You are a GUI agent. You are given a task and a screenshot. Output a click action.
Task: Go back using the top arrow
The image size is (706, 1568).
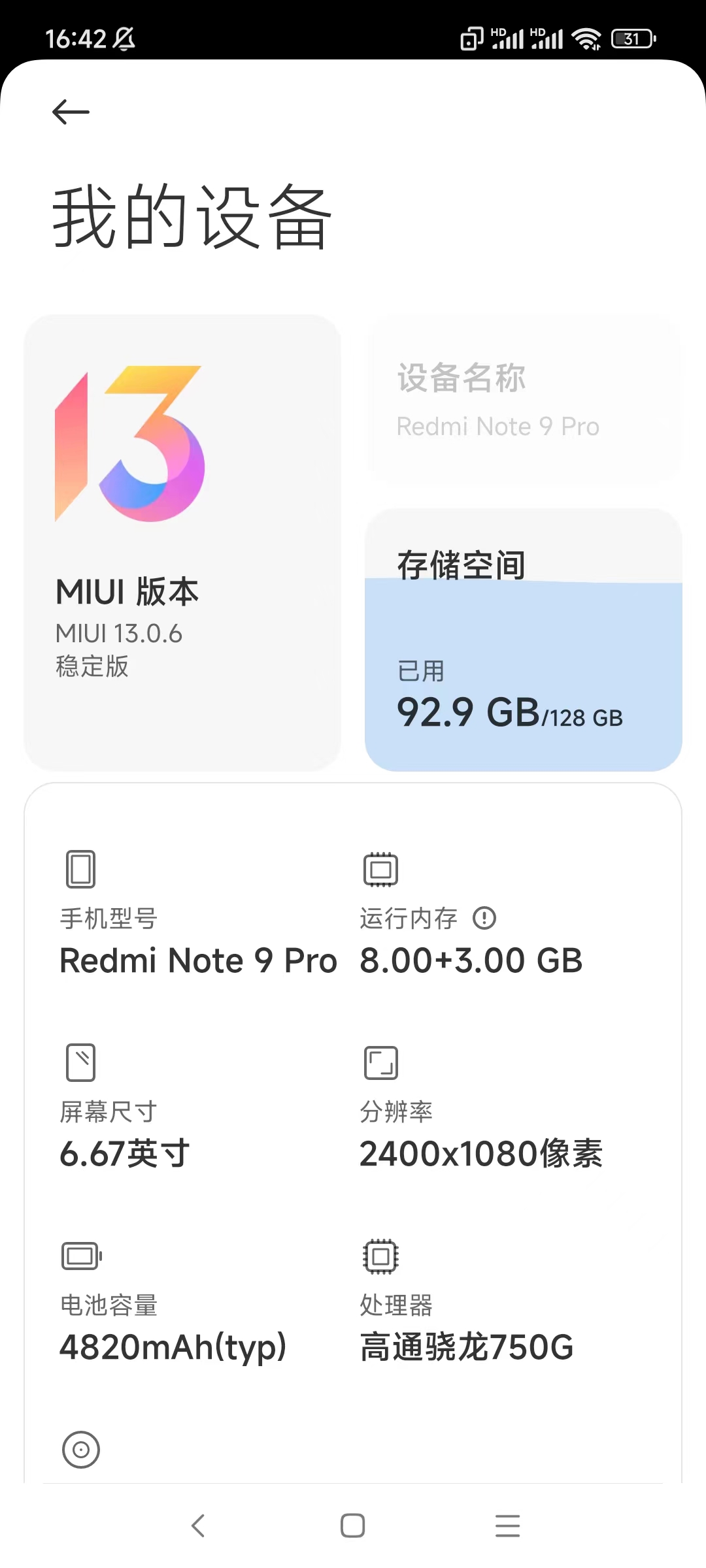pos(71,112)
